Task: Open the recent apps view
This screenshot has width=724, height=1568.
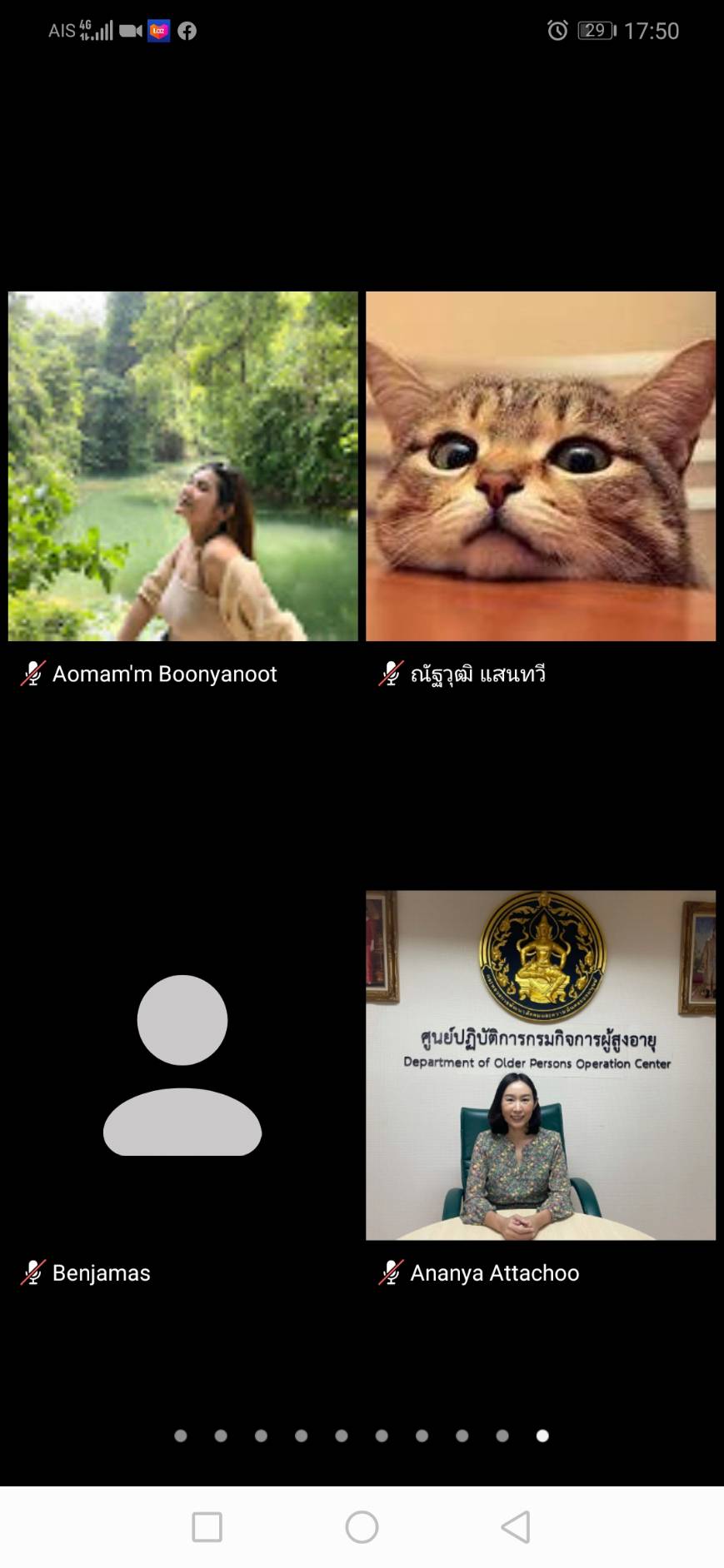Action: [x=207, y=1526]
